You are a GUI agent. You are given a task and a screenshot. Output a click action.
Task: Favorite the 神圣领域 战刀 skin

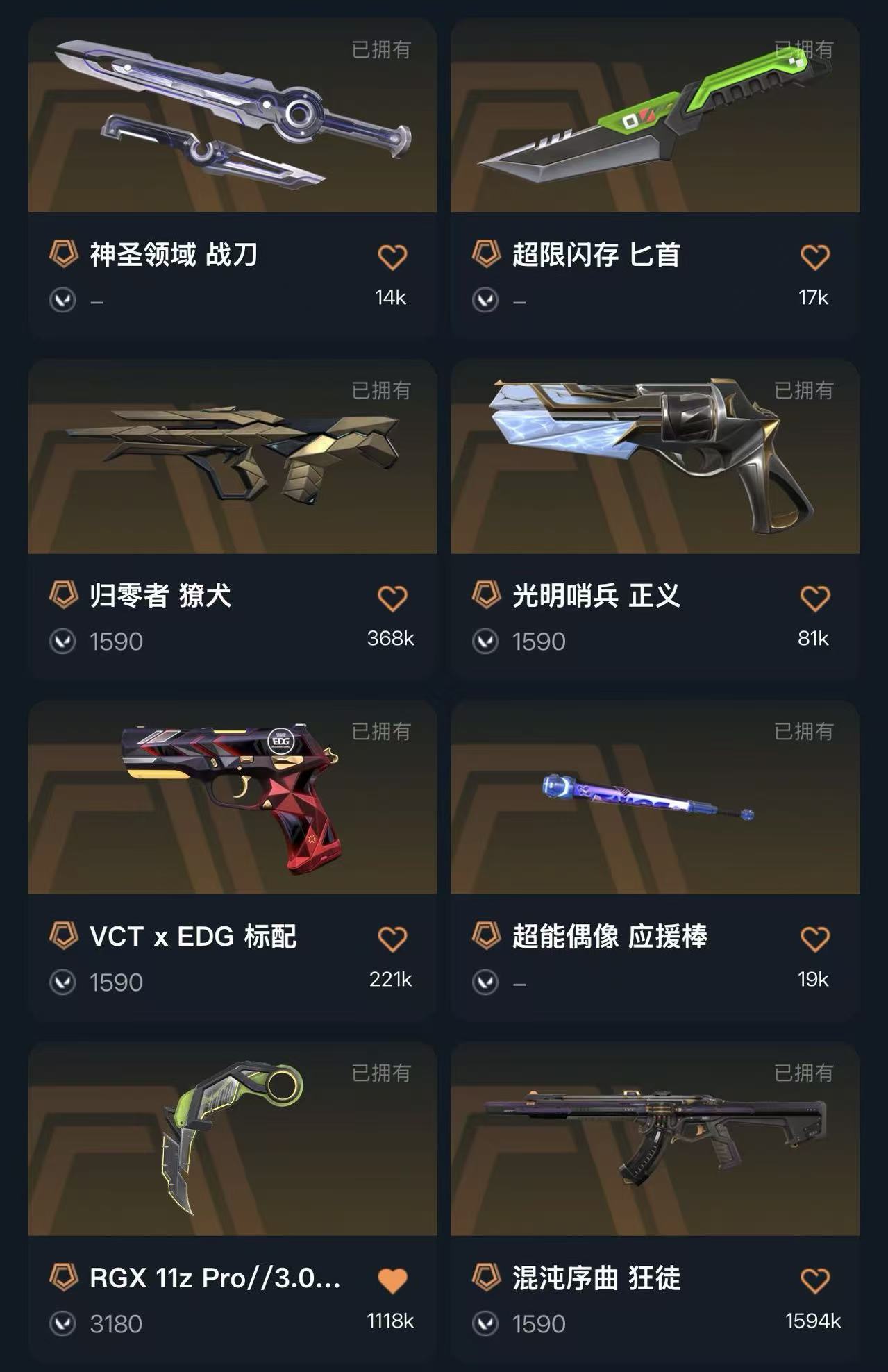pos(392,257)
